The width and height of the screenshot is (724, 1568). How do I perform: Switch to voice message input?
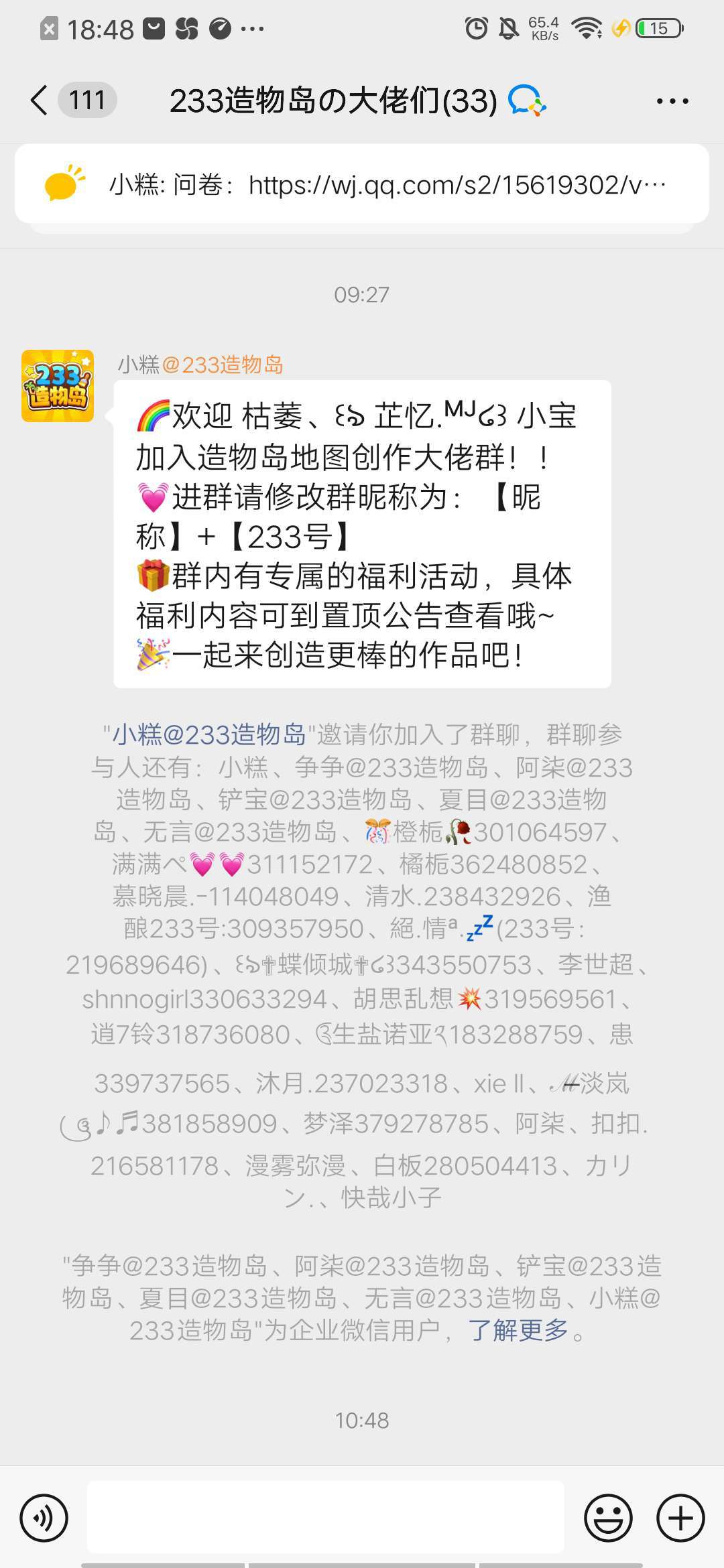click(44, 1517)
